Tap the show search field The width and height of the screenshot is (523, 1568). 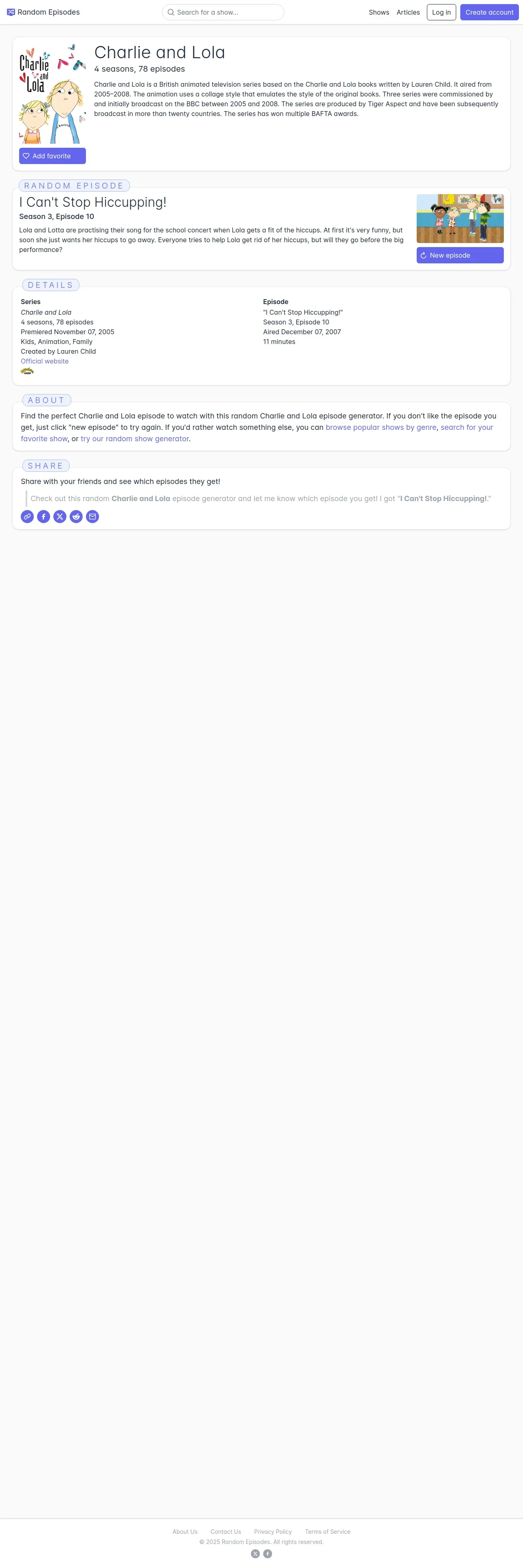click(x=223, y=12)
